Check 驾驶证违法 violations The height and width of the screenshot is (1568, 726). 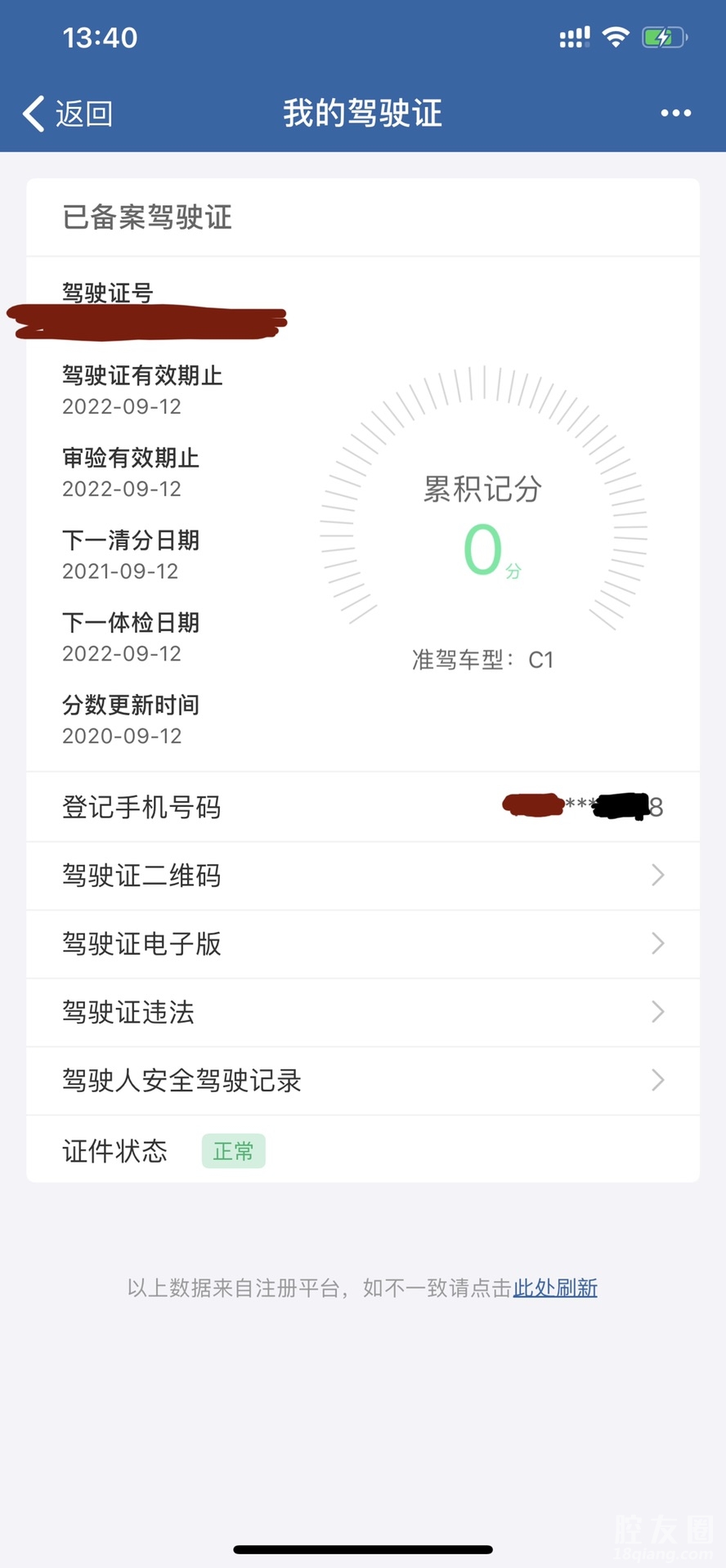363,1013
